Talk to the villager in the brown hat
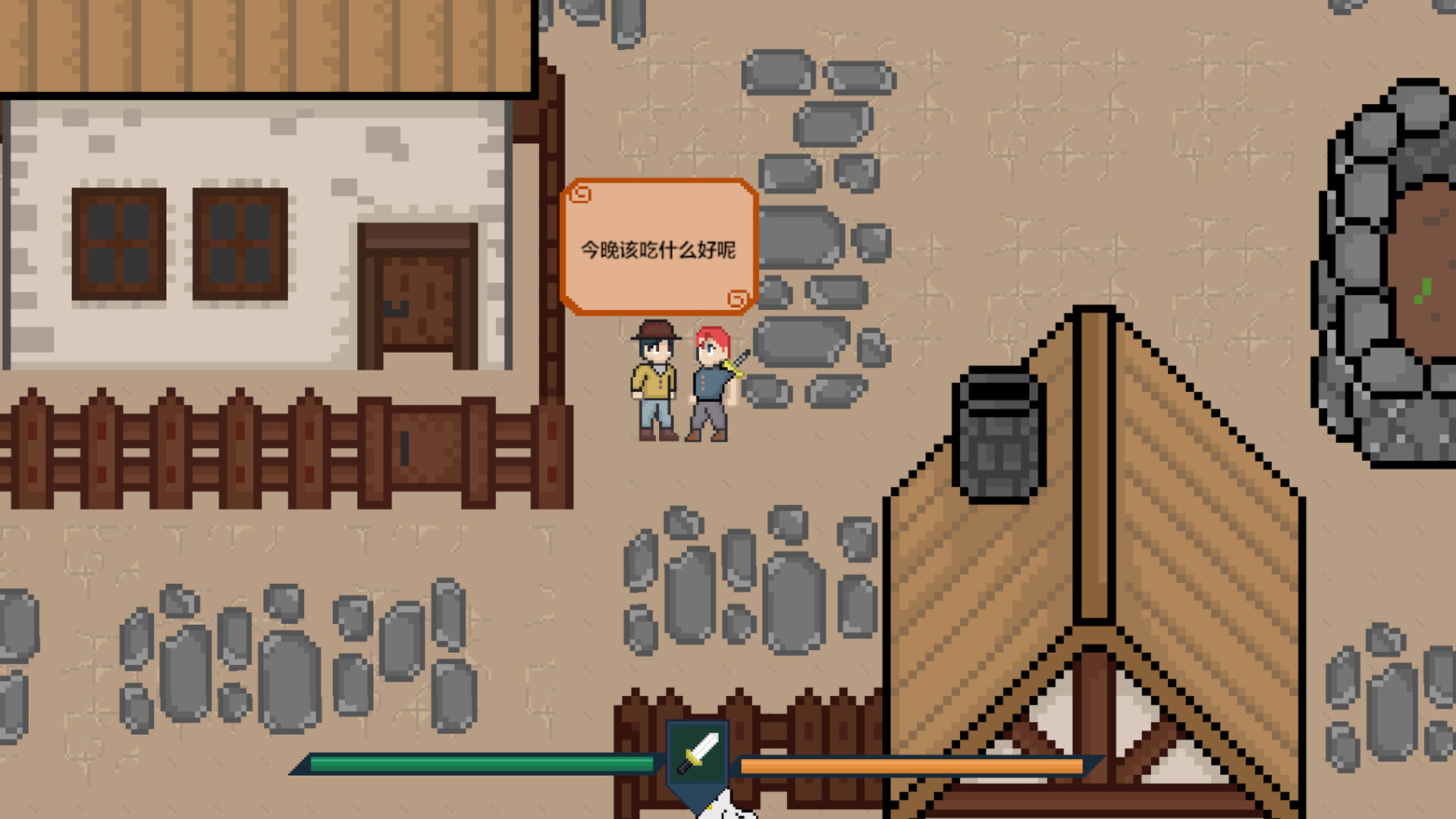Screen dimensions: 1456x819 pos(655,379)
